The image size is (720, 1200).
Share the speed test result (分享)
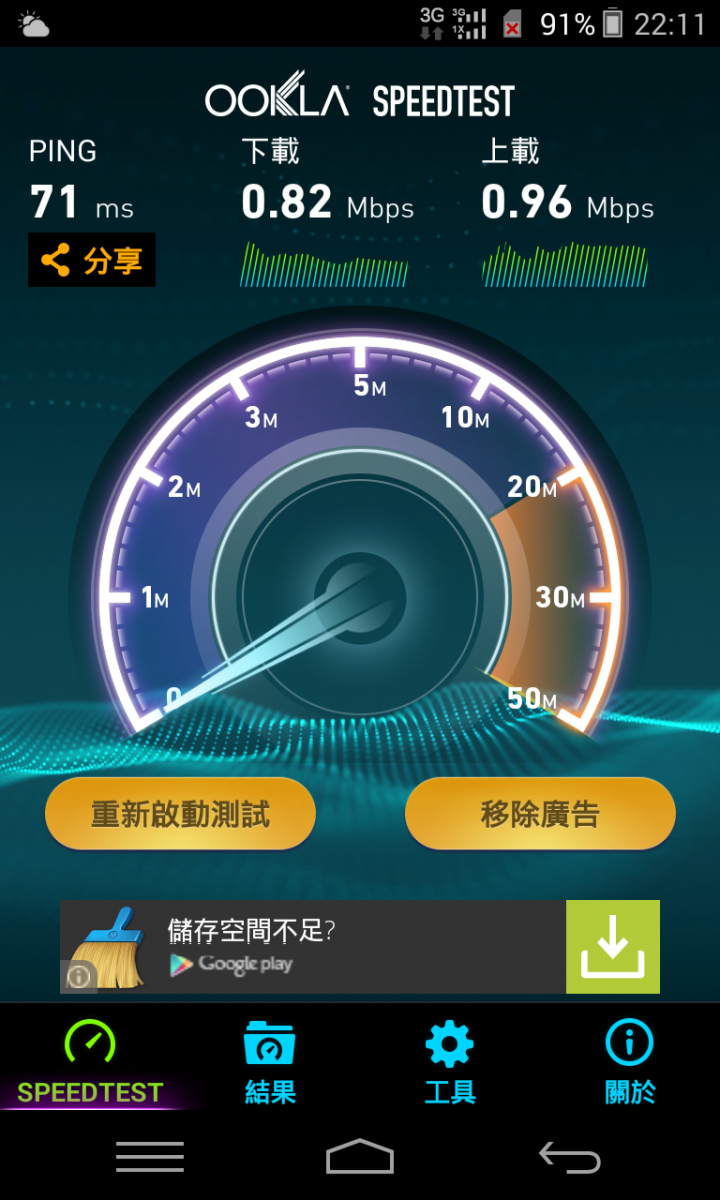(x=91, y=261)
